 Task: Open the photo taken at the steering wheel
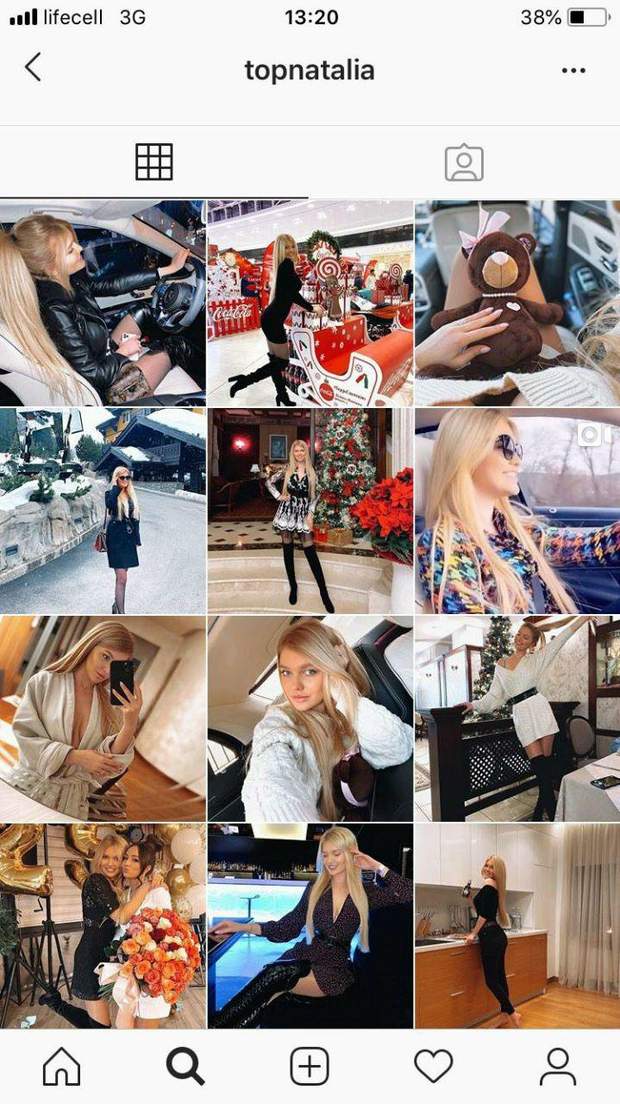[102, 303]
